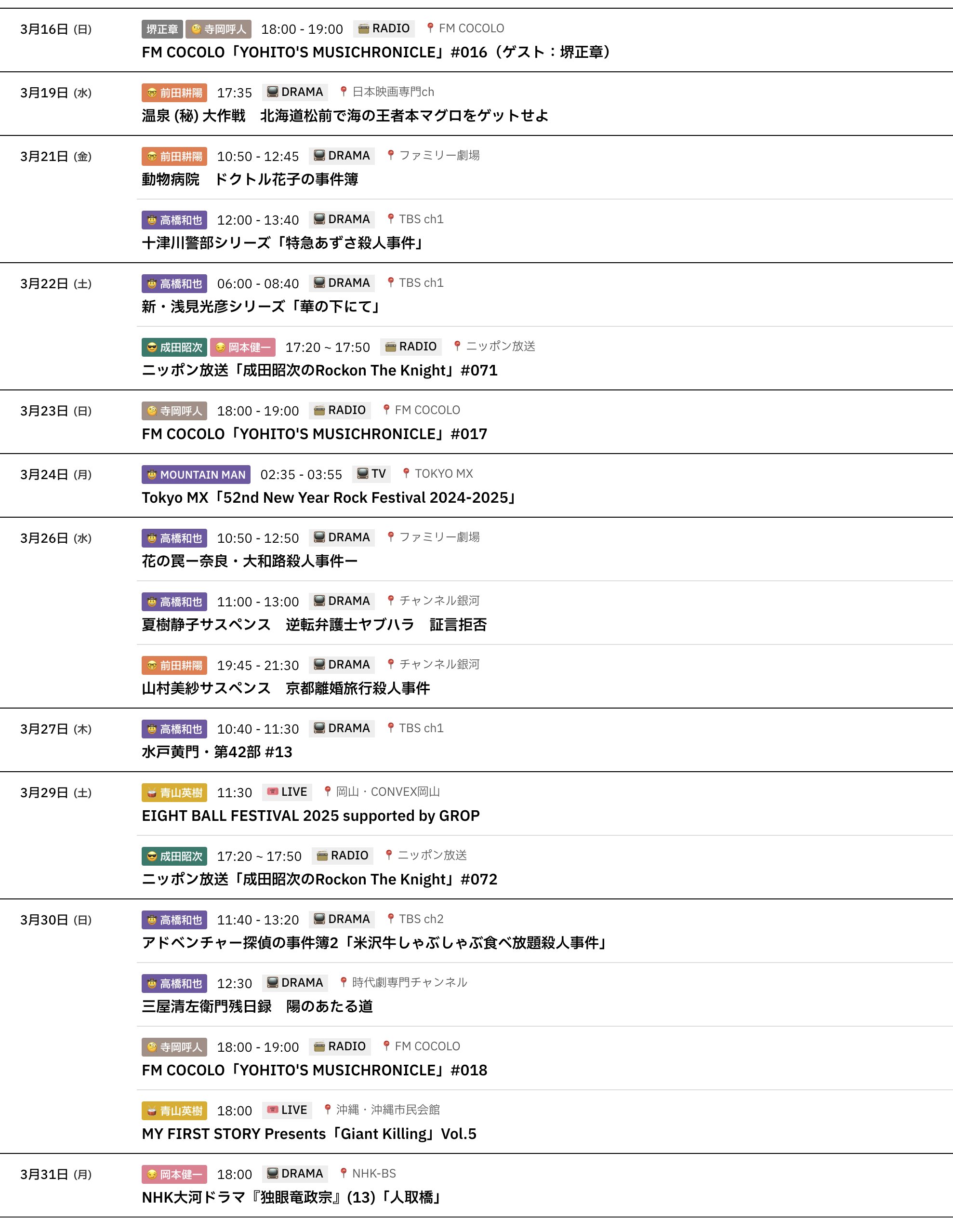Tap the MOUNTAIN MAN tag

(x=196, y=474)
